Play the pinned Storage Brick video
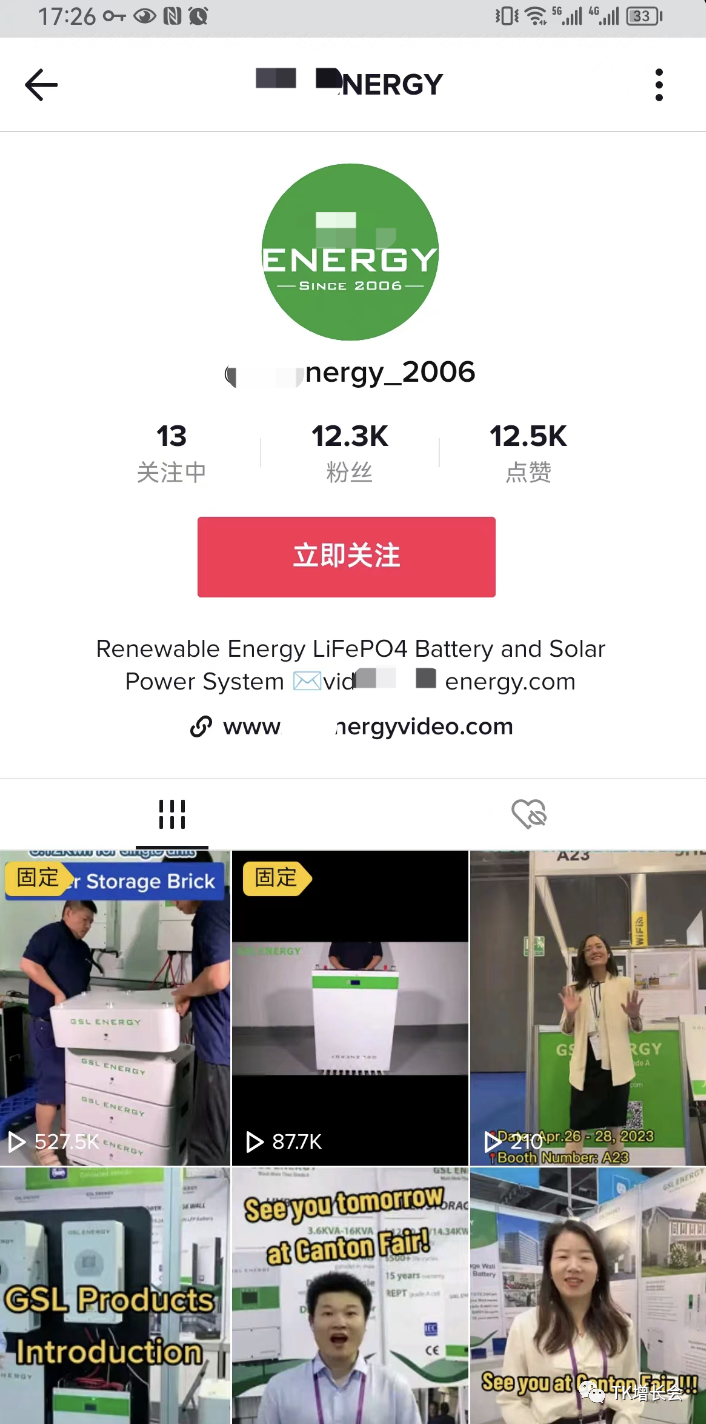Screen dimensions: 706x1424 [x=114, y=1010]
